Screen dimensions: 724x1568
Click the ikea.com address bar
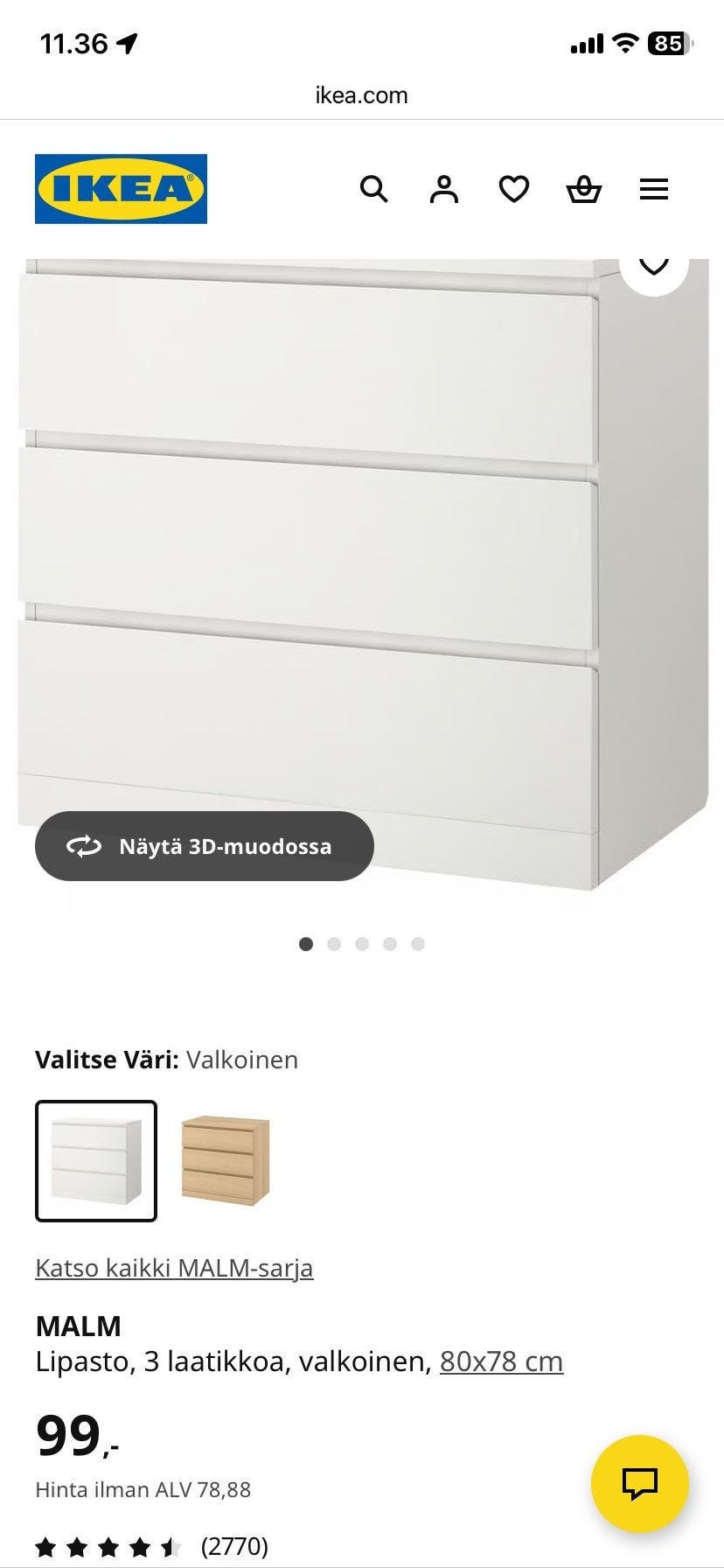click(x=362, y=94)
